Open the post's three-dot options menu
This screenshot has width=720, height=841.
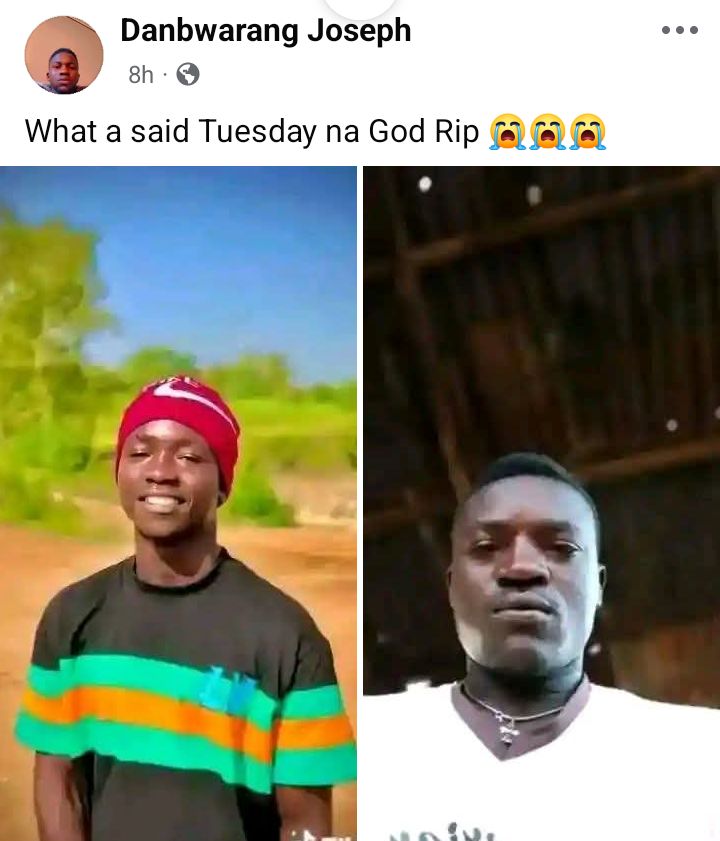(679, 31)
